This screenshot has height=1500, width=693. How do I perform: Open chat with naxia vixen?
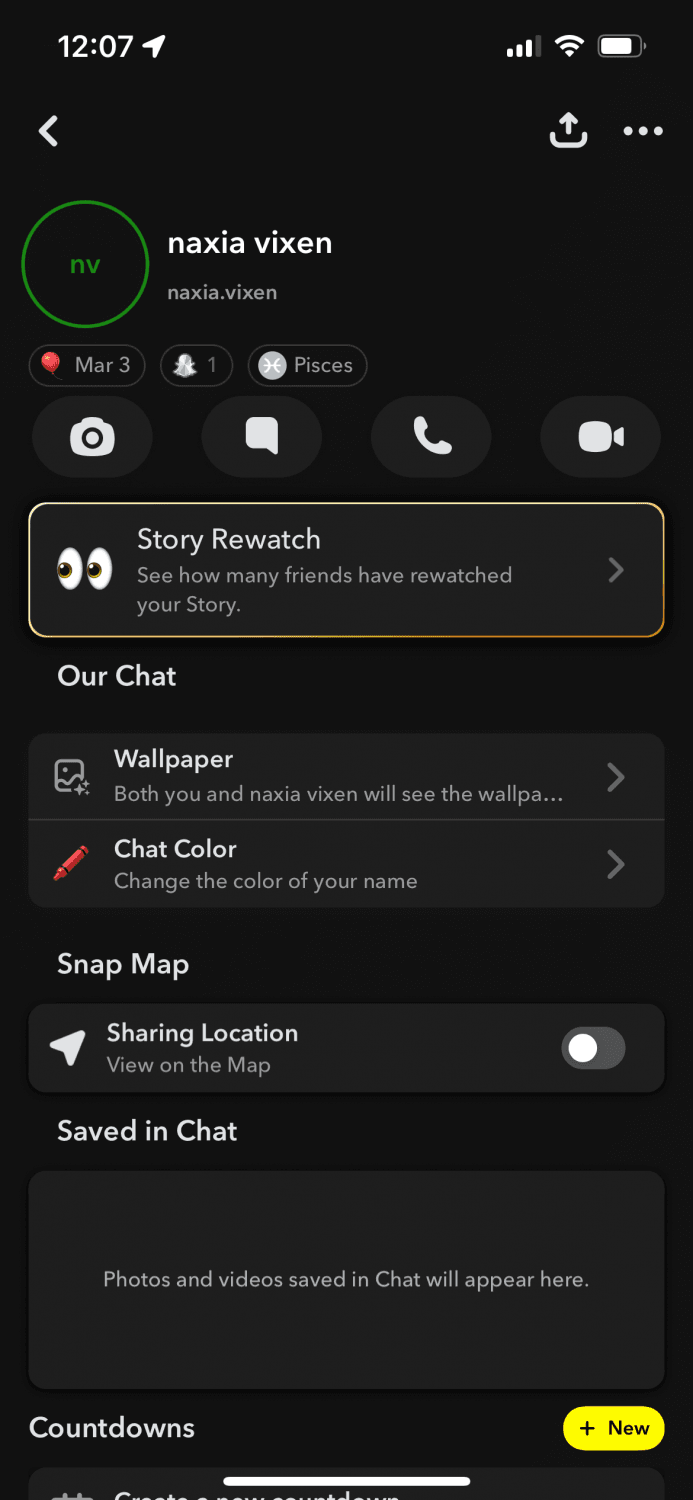click(x=262, y=437)
